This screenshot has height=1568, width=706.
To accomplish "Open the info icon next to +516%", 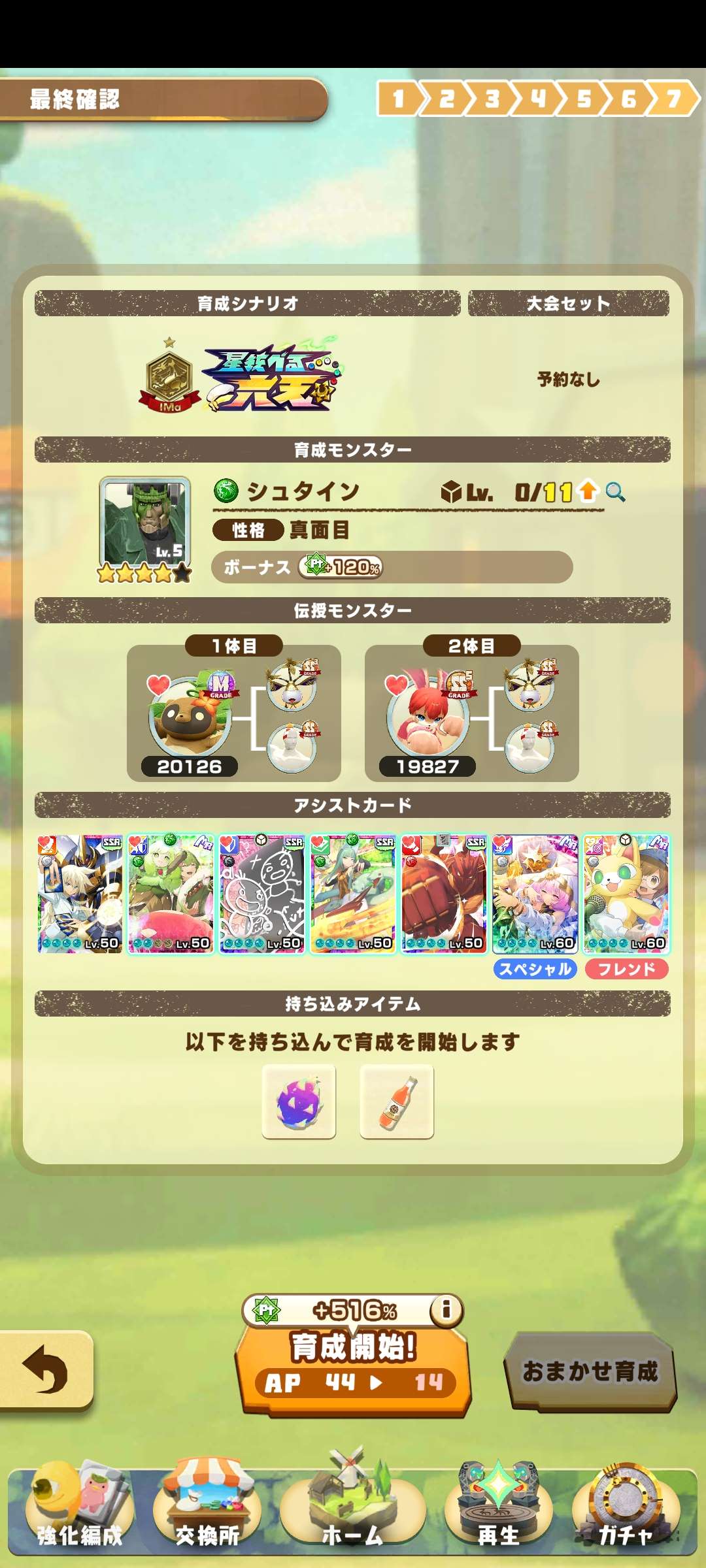I will [x=446, y=1309].
